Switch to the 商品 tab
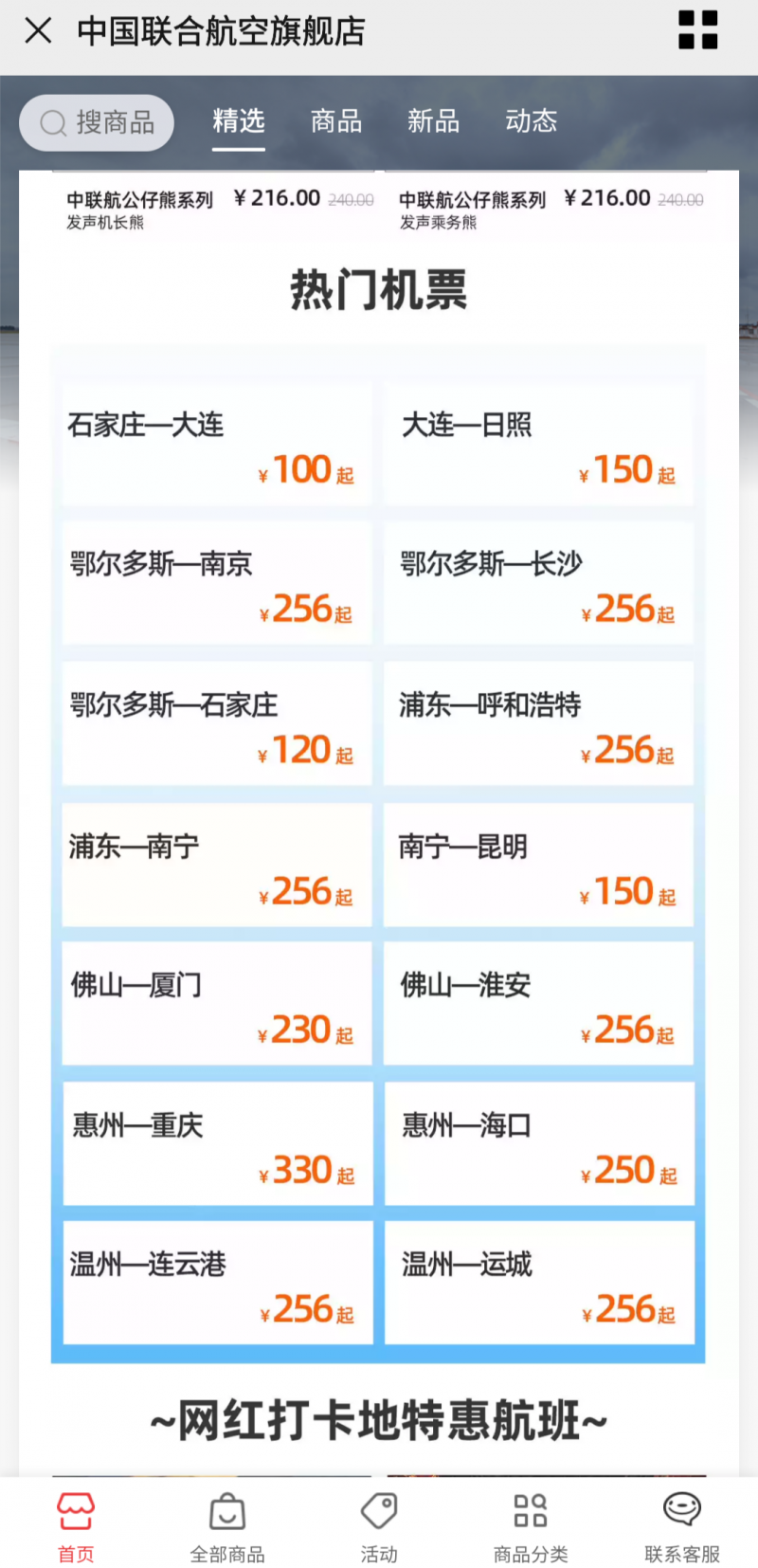The width and height of the screenshot is (758, 1568). click(x=336, y=121)
